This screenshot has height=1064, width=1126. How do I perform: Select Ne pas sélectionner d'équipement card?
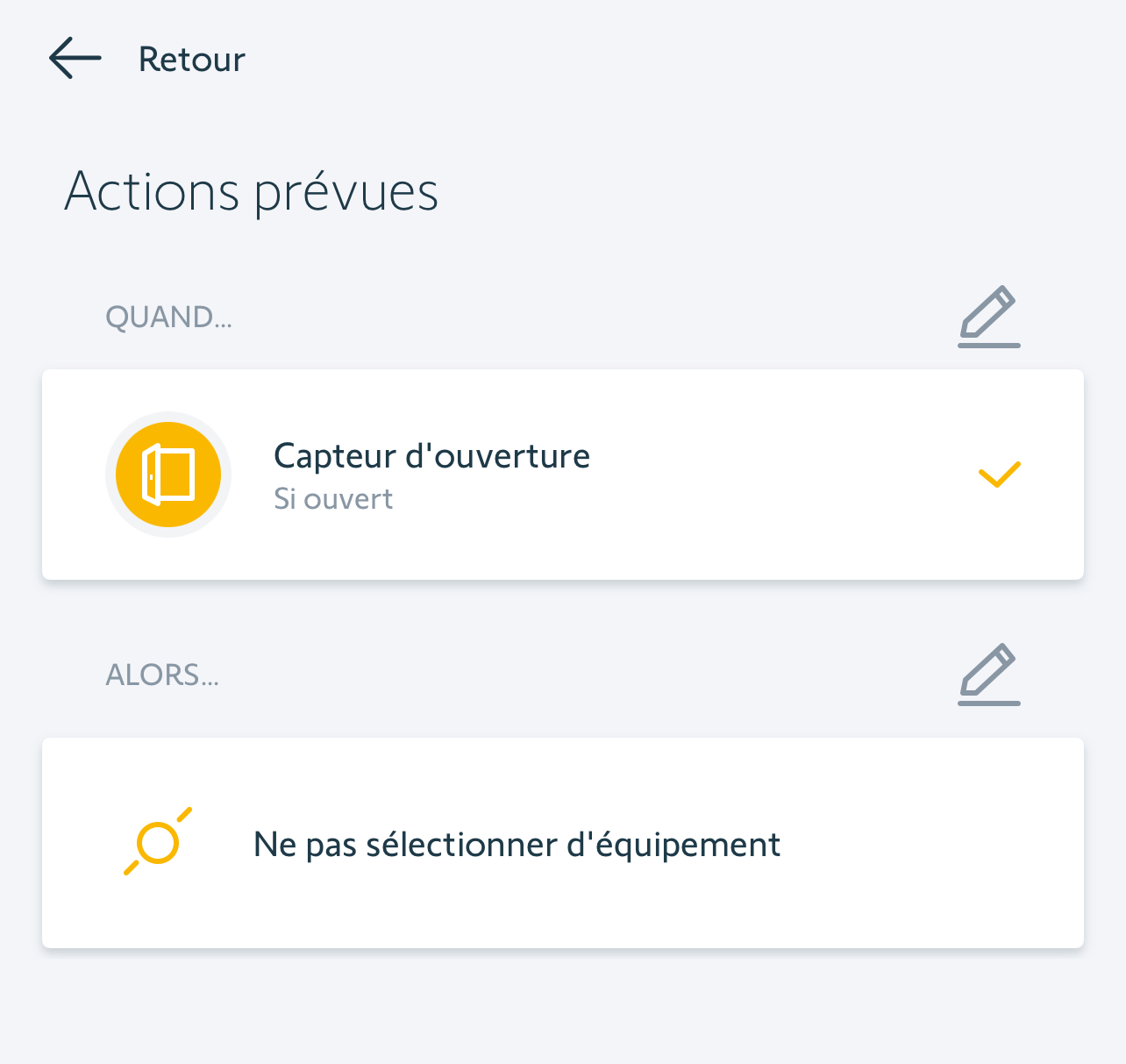tap(562, 843)
